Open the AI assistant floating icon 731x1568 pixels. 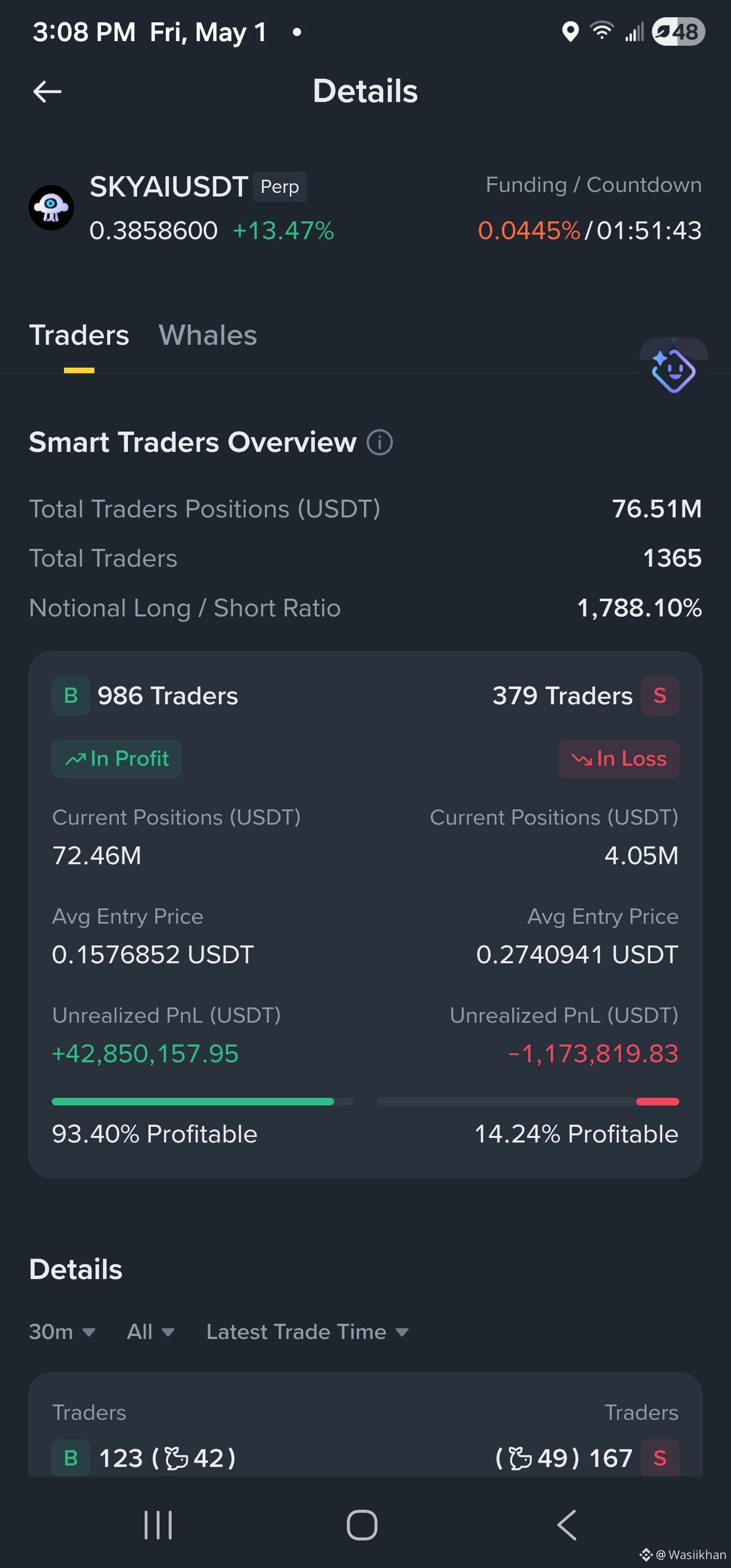click(673, 370)
